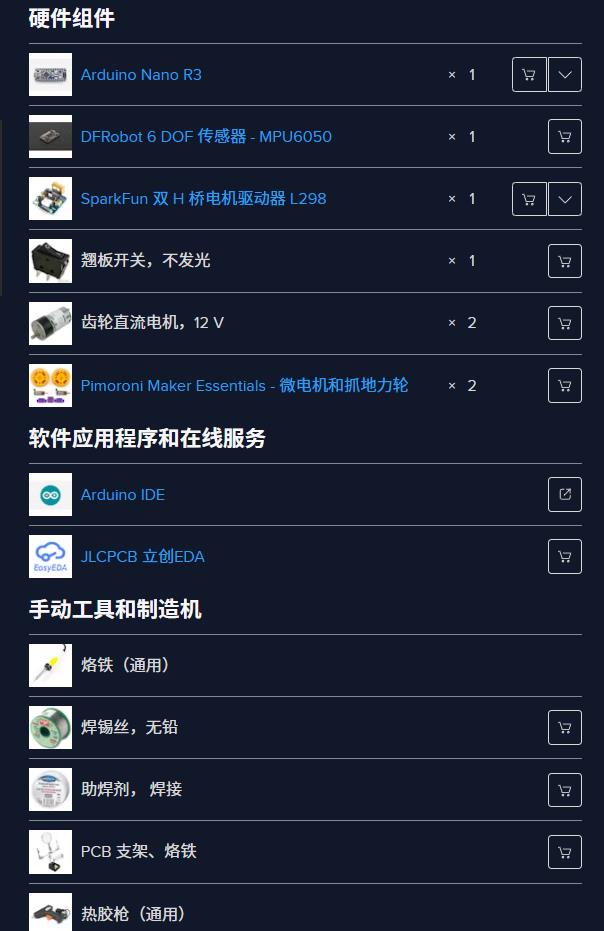Add SparkFun L298 driver to cart
Image resolution: width=604 pixels, height=931 pixels.
pyautogui.click(x=529, y=199)
